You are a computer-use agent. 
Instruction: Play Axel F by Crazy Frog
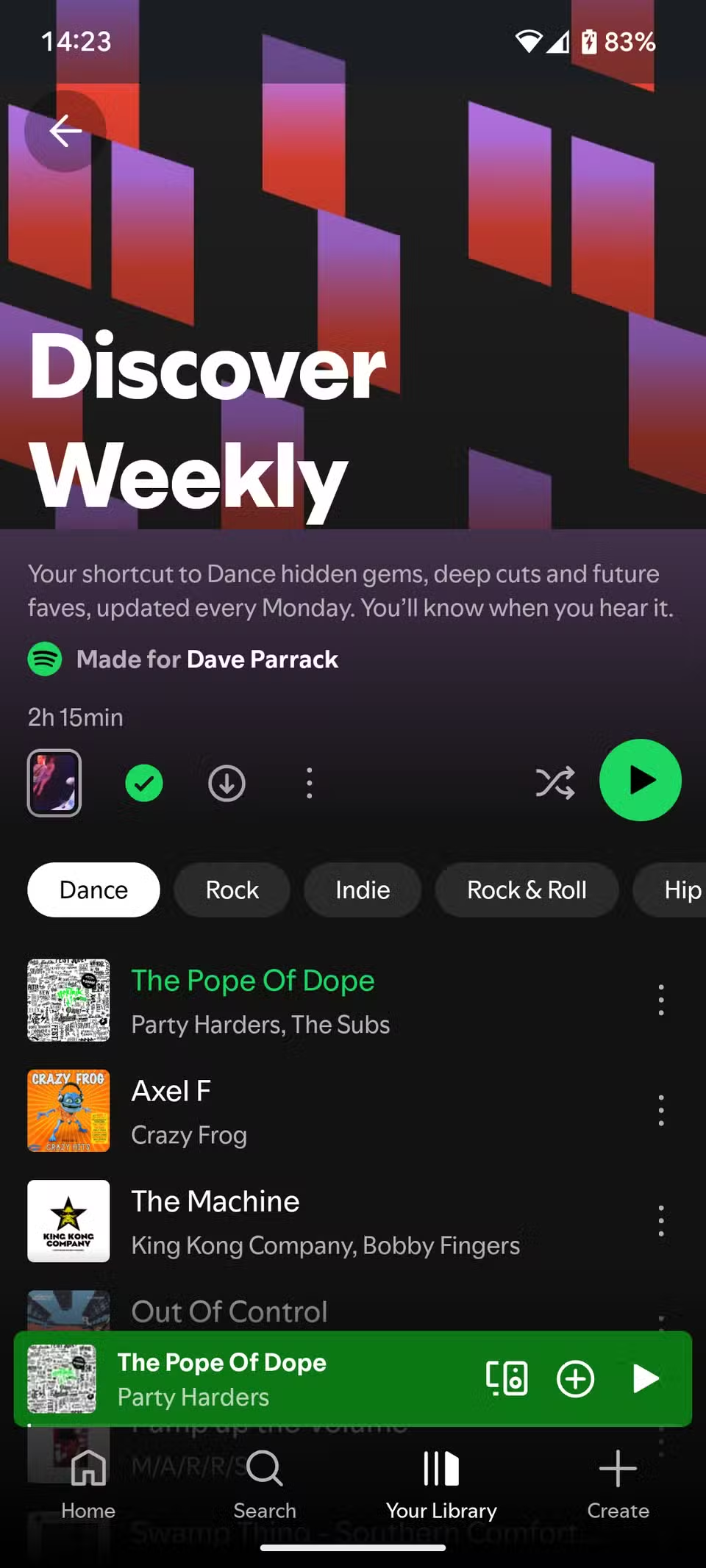point(294,1110)
